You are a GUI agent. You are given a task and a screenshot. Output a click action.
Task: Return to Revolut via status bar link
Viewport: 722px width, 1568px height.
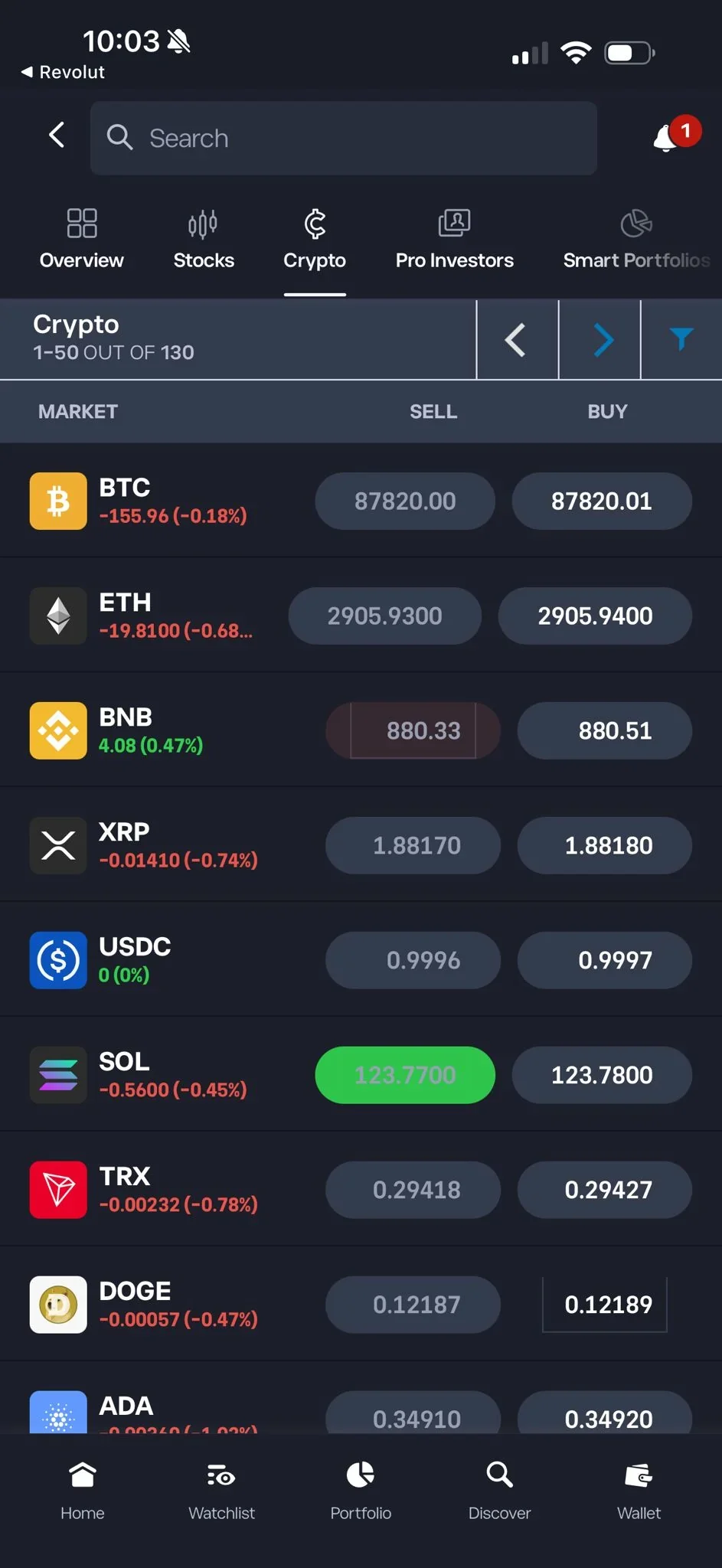coord(63,72)
